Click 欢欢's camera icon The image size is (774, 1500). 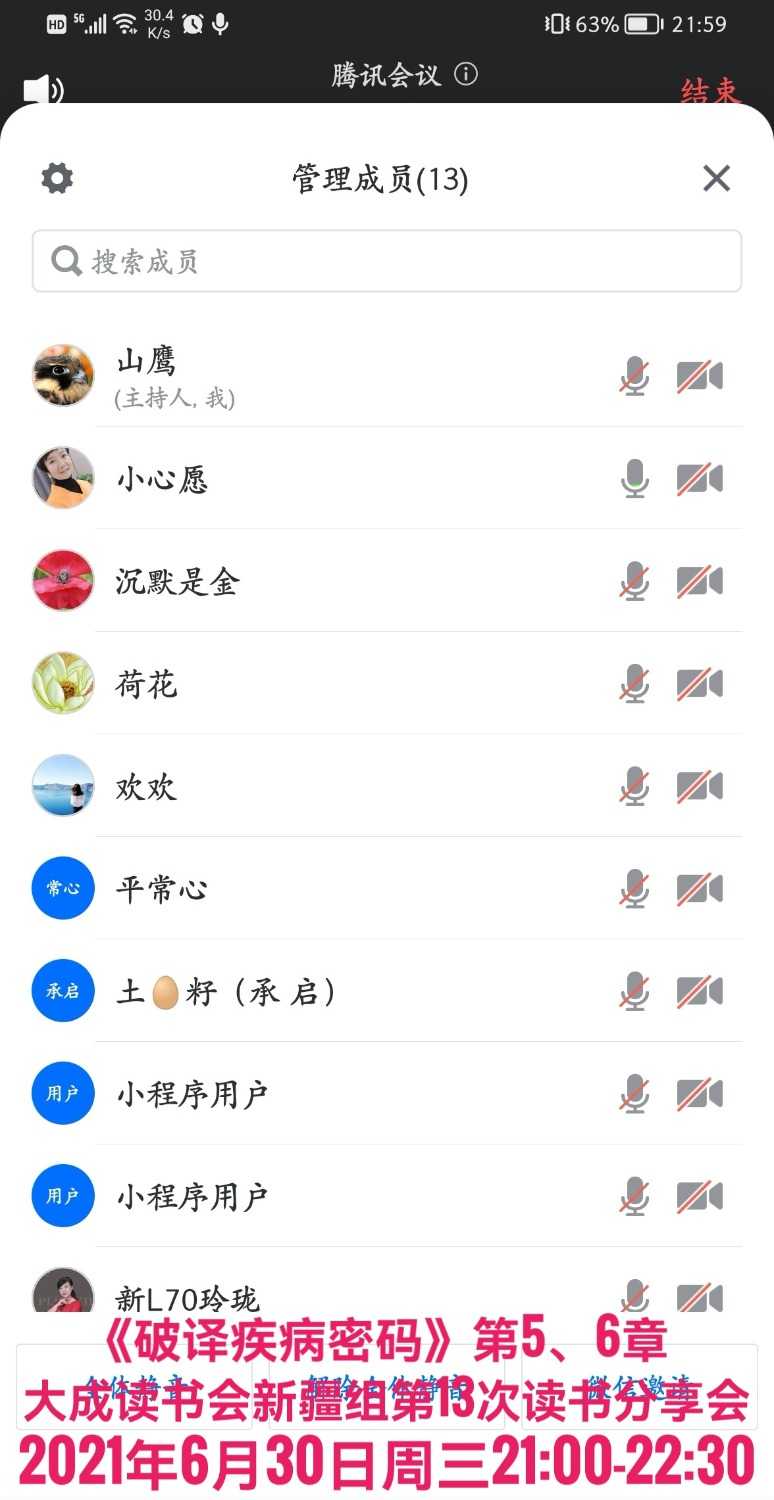tap(700, 787)
